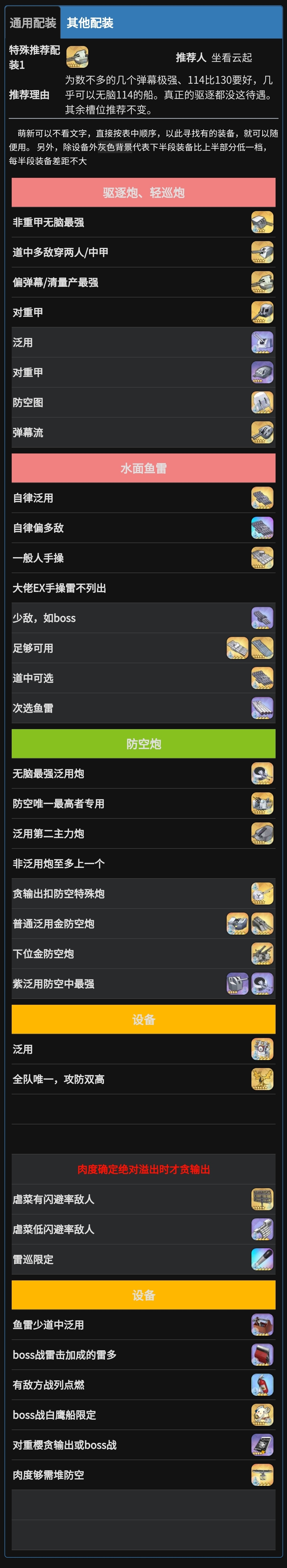
Task: Open the equipment icon for 雷巡限定
Action: tap(262, 1259)
